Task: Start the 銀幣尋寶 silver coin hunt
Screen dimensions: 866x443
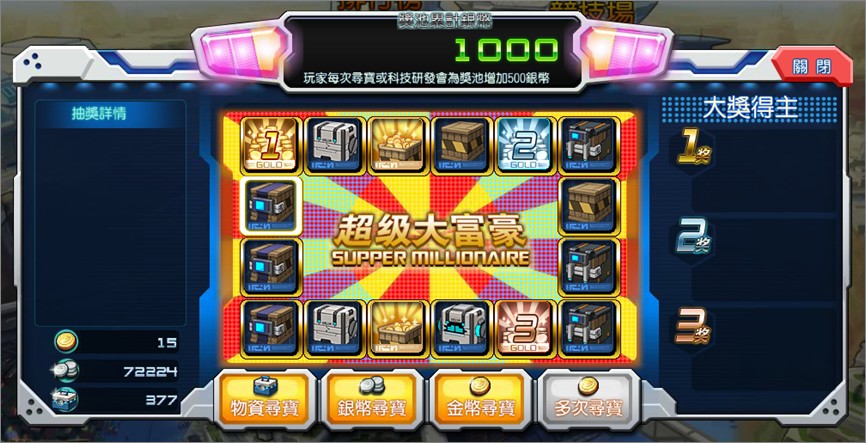Action: point(373,398)
